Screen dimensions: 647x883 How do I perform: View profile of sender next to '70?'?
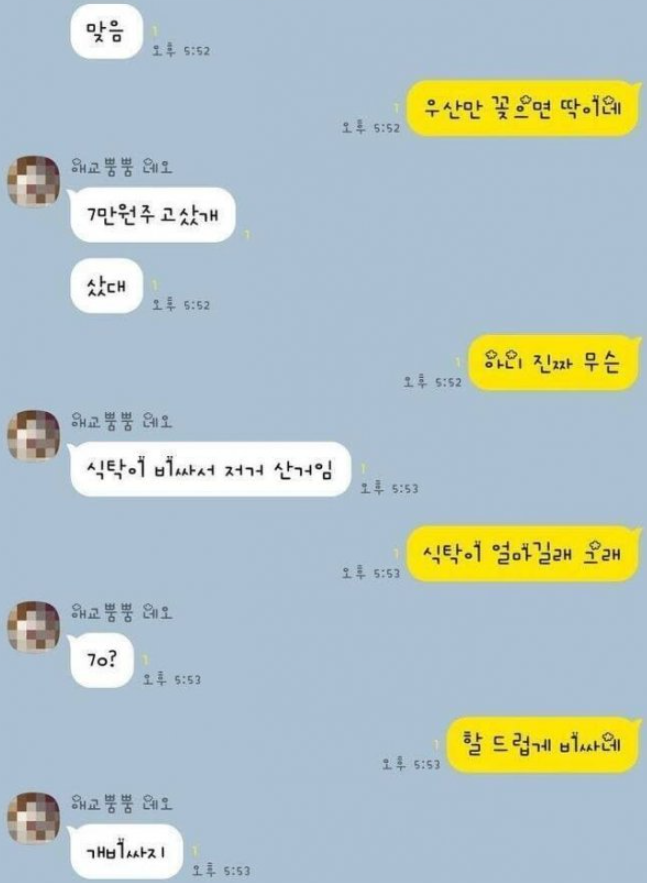(x=33, y=626)
